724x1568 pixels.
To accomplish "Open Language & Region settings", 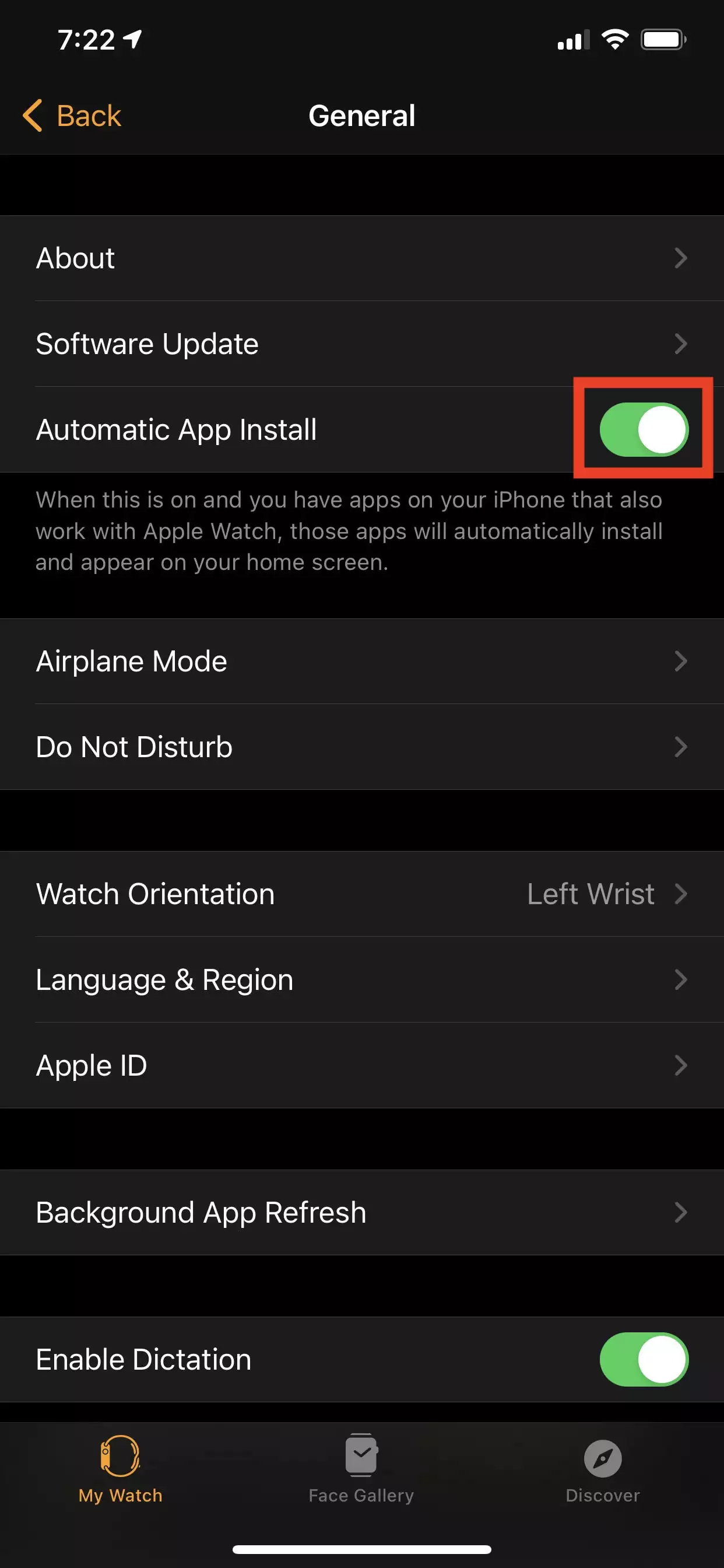I will point(361,979).
